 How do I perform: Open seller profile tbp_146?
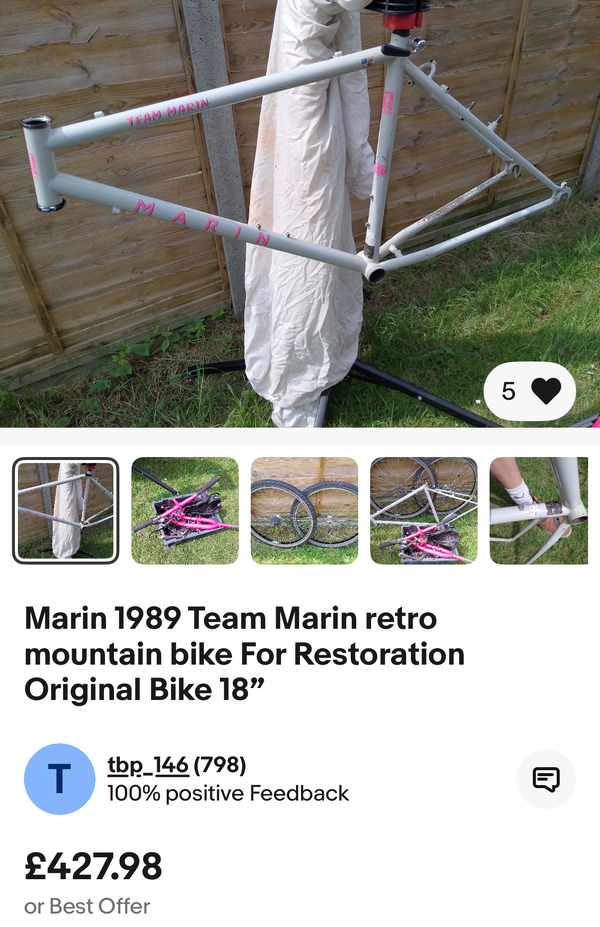click(x=148, y=766)
